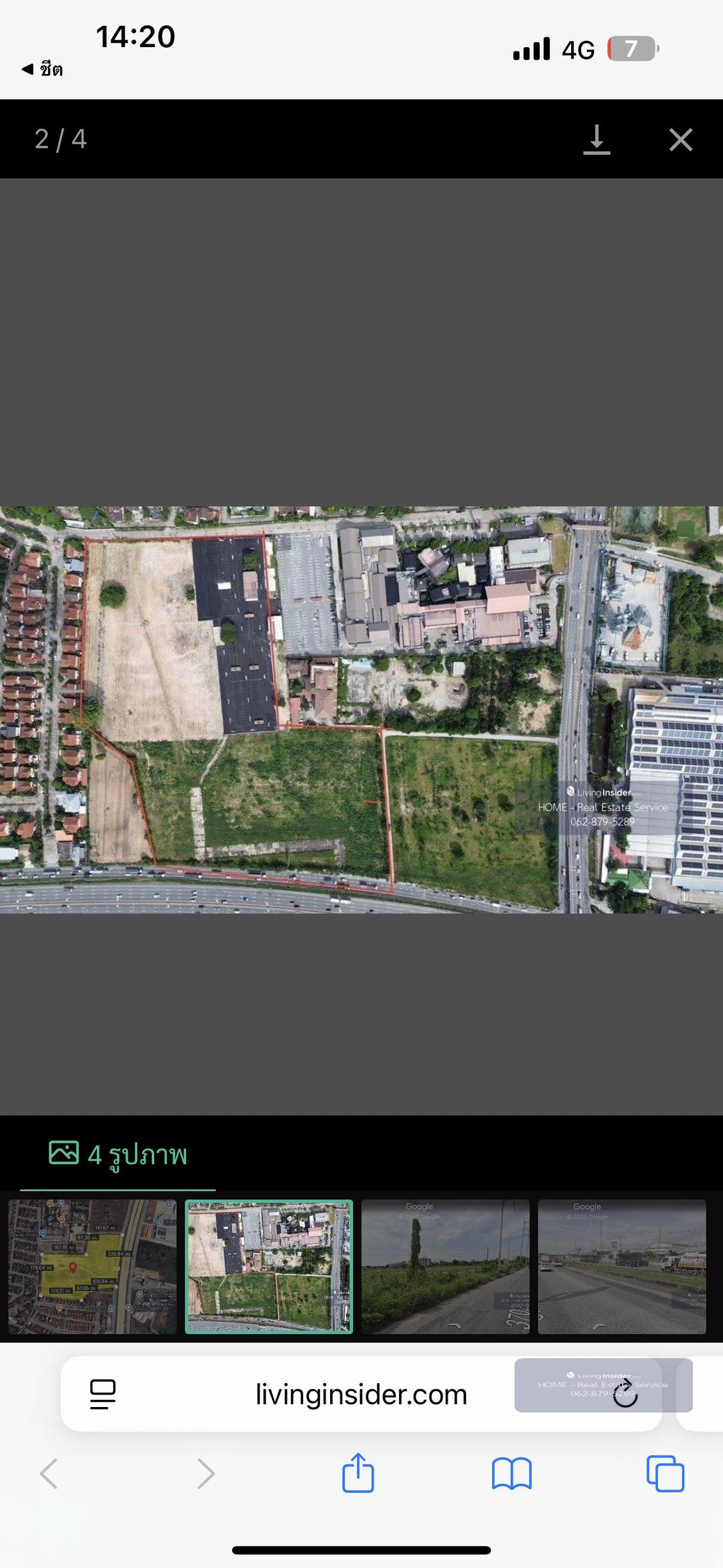View all open Safari tabs
The image size is (723, 1568).
coord(665,1473)
